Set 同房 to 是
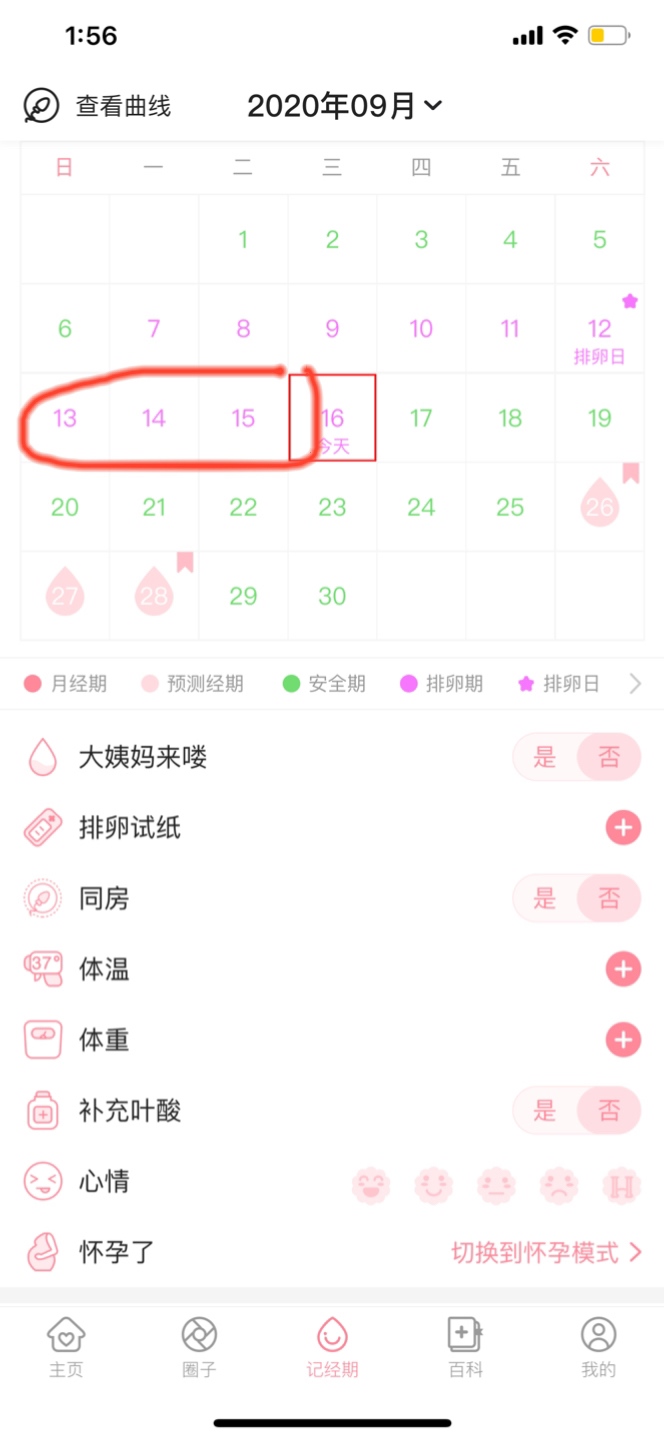664x1440 pixels. pyautogui.click(x=544, y=899)
